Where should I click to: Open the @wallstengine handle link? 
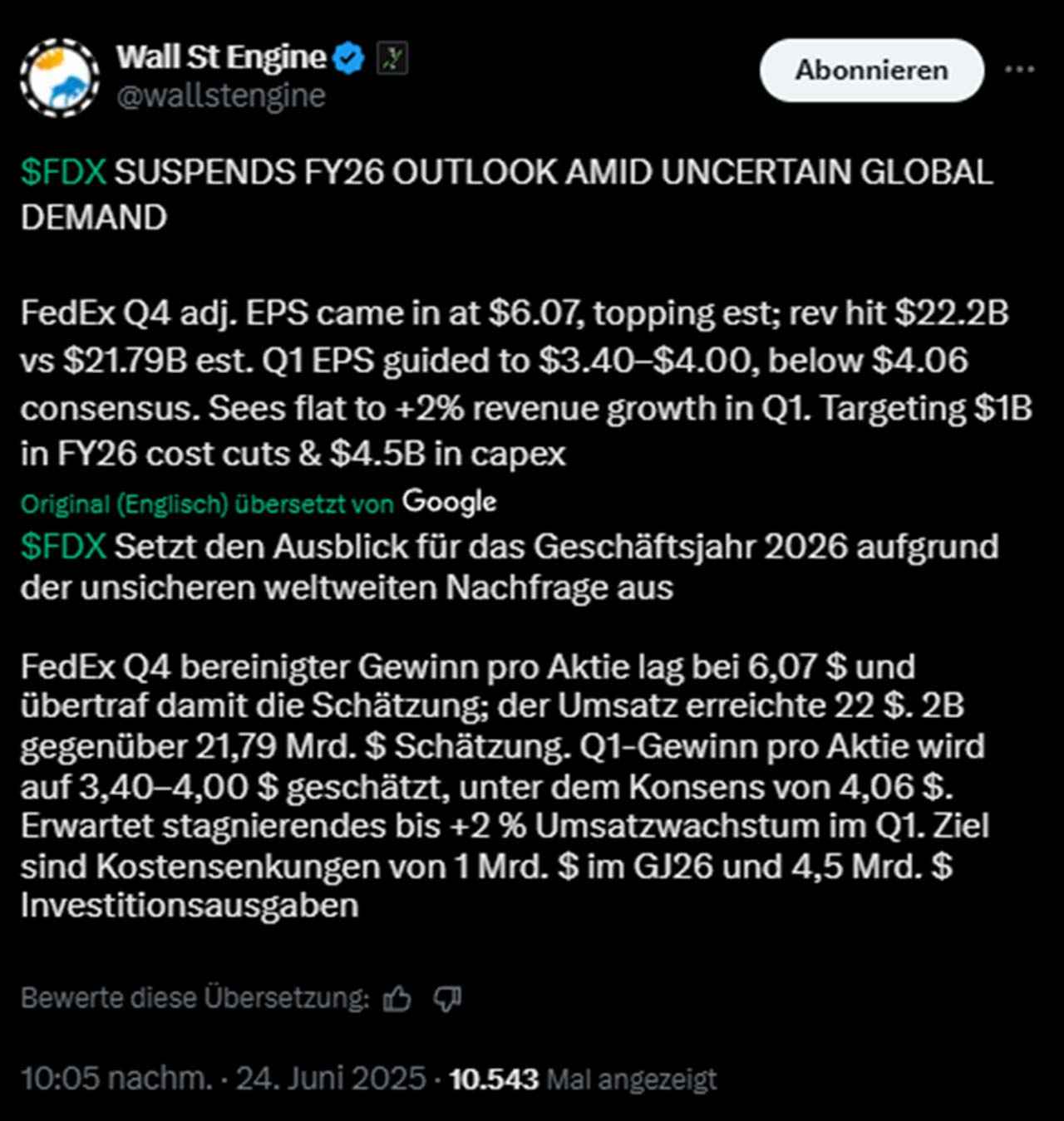coord(220,96)
